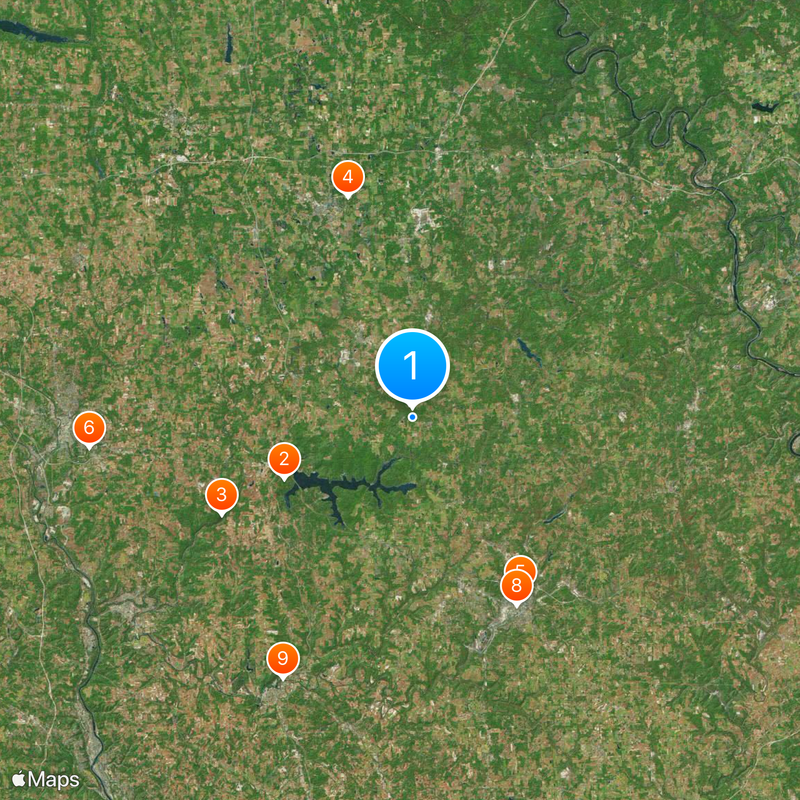Select the large blue pin numbered 1
800x800 pixels.
(x=412, y=366)
